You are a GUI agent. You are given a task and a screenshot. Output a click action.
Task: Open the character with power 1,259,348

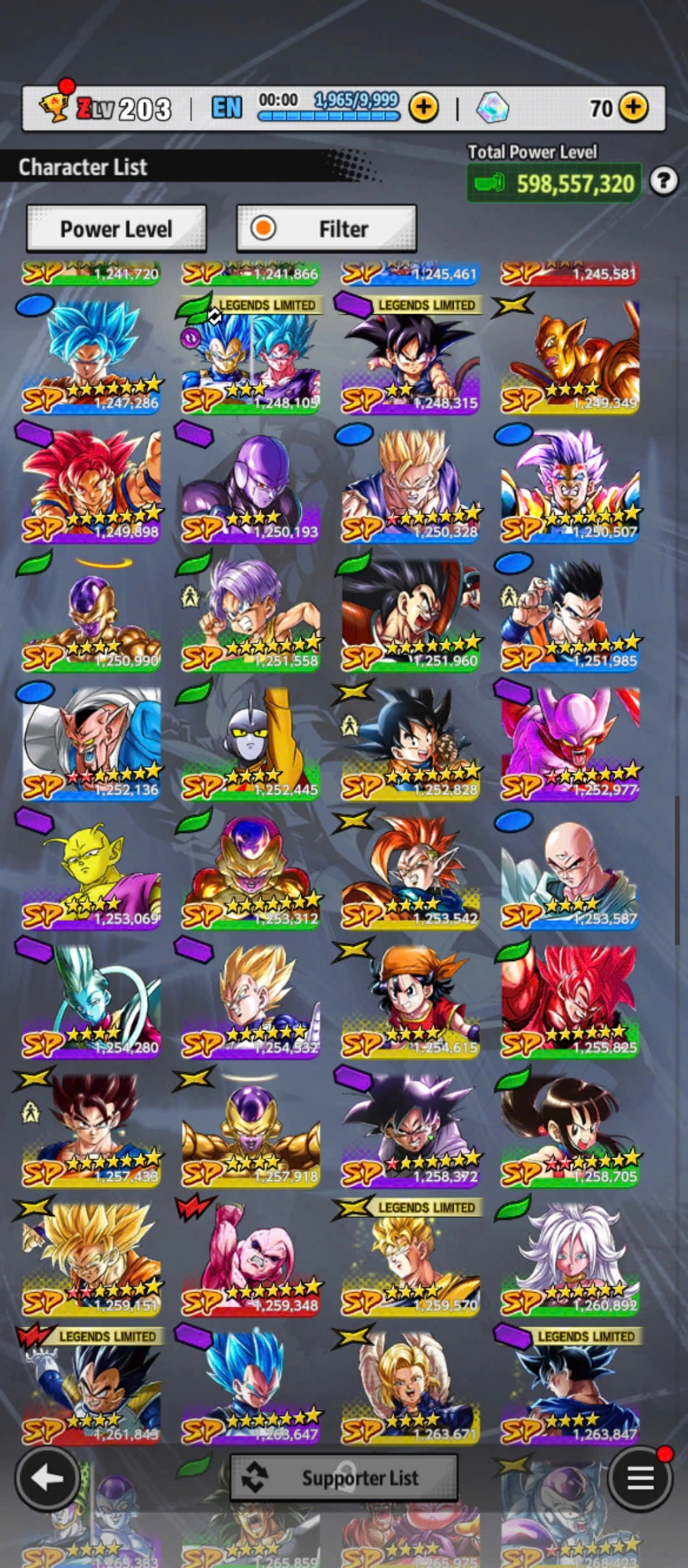click(x=251, y=1258)
